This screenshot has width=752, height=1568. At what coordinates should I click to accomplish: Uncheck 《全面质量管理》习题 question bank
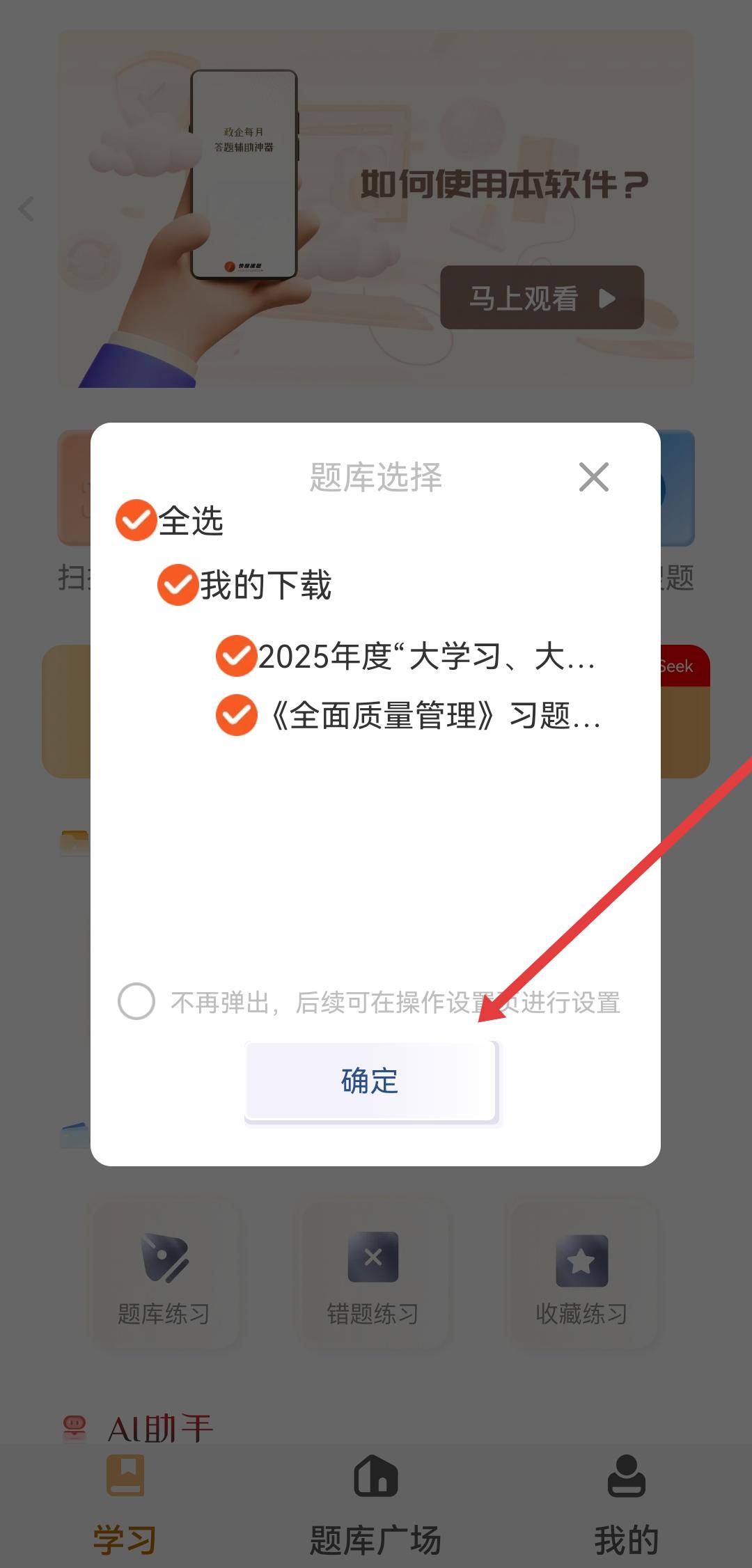[x=236, y=715]
